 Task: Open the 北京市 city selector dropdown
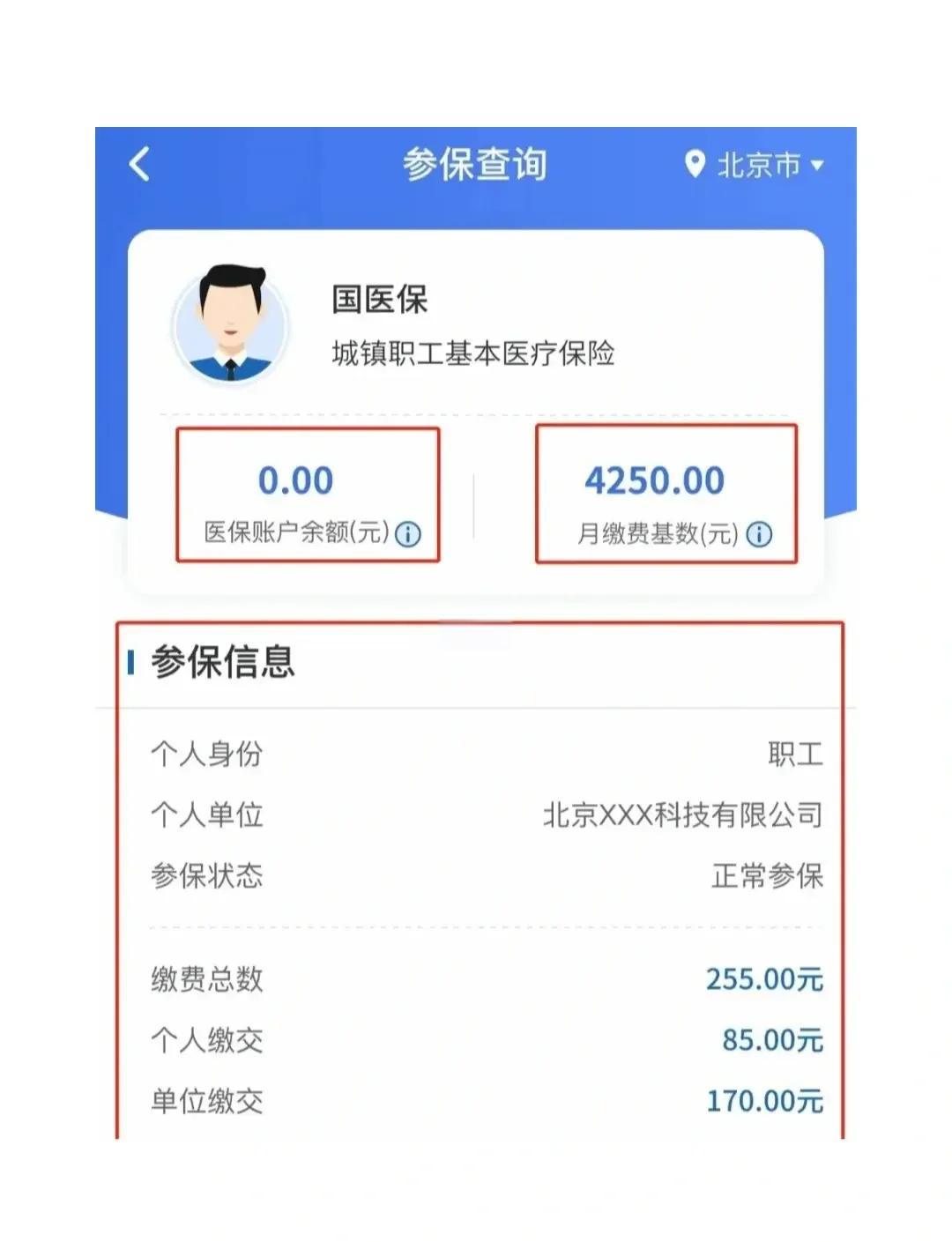click(756, 165)
